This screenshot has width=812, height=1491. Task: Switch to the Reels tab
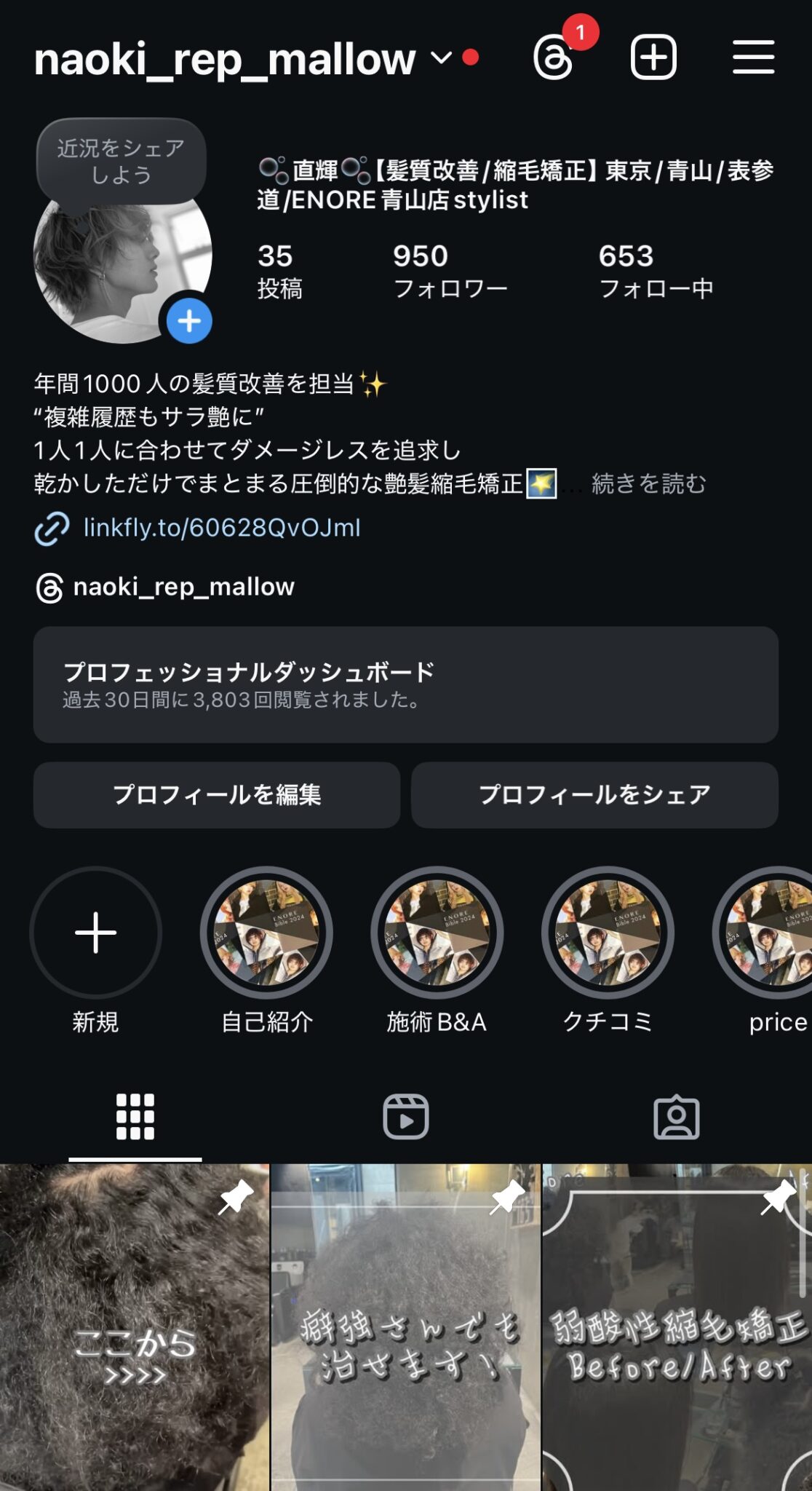405,1116
